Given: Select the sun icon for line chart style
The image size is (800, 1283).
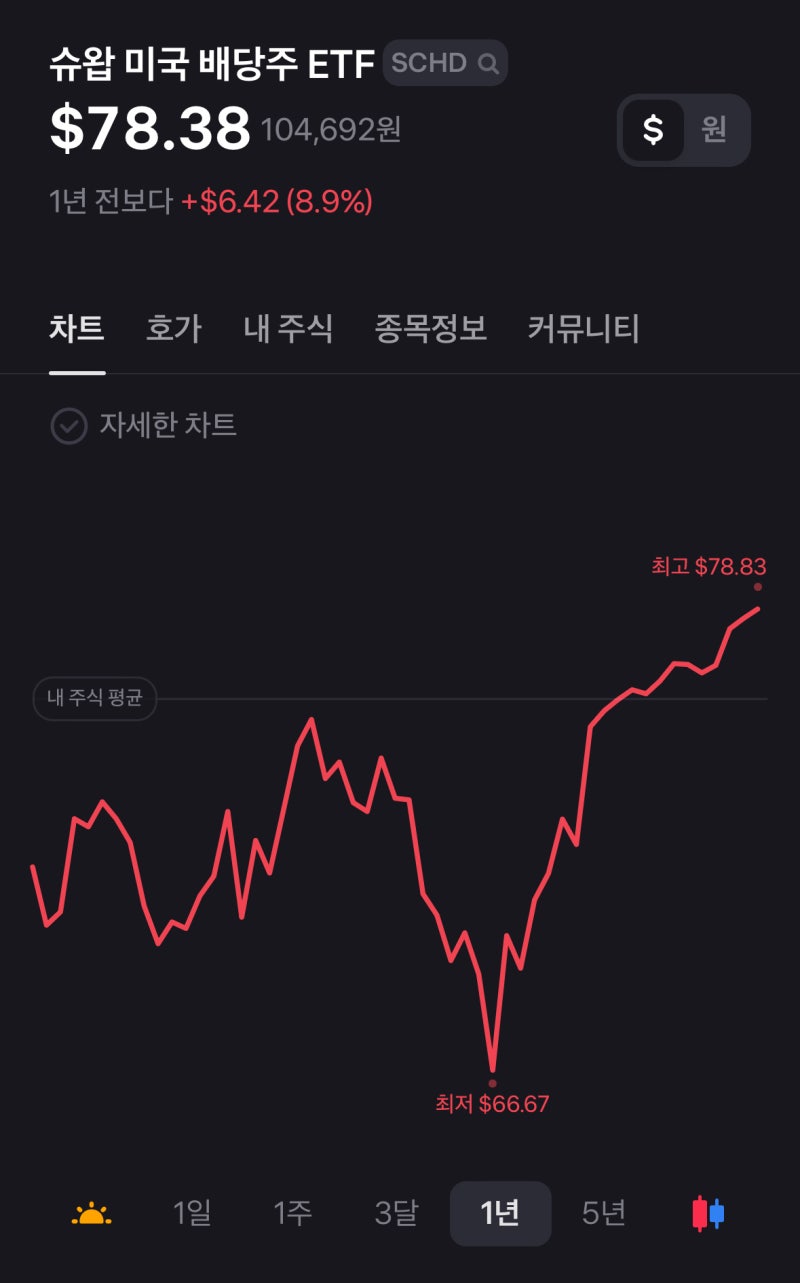Looking at the screenshot, I should pos(91,1212).
